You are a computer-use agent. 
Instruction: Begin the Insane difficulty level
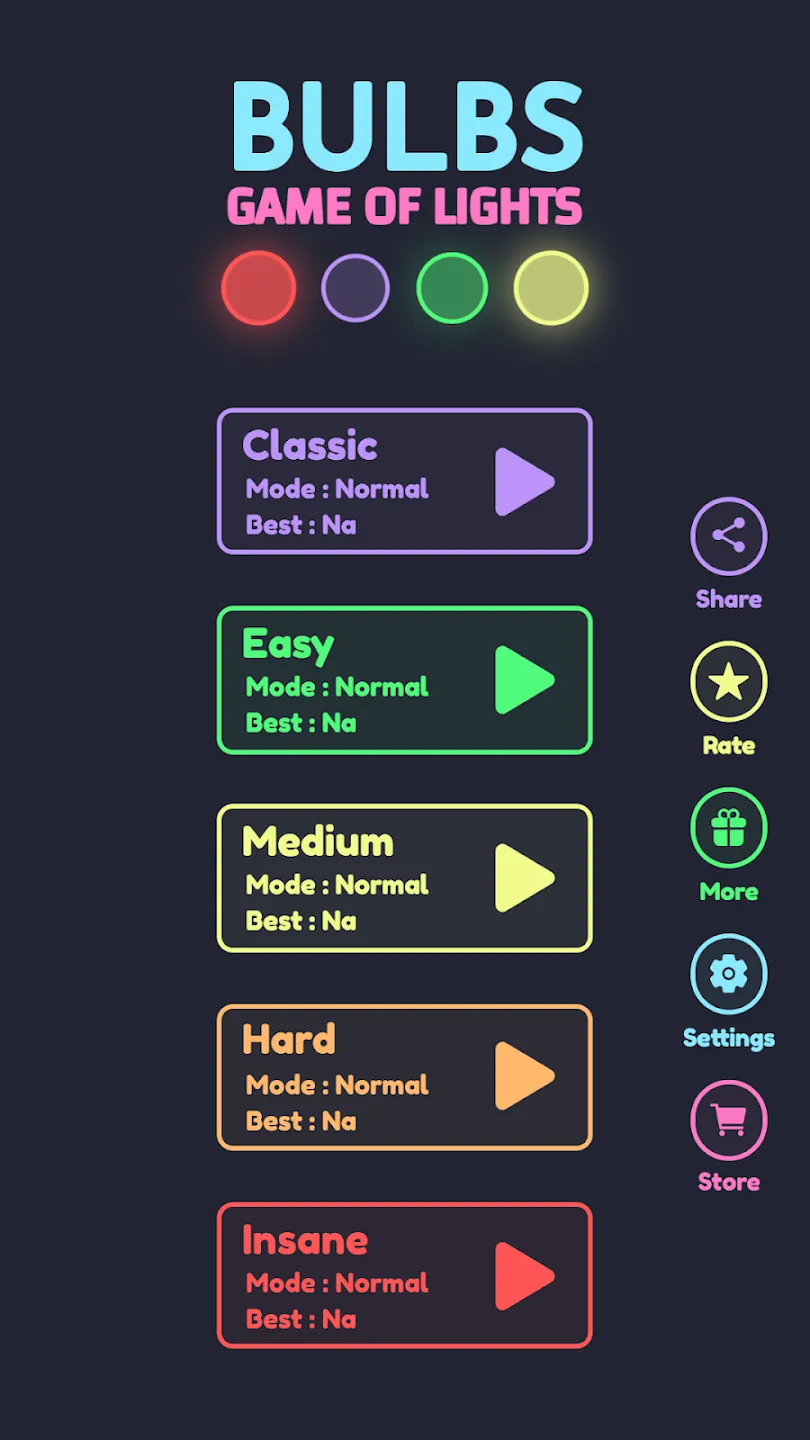click(404, 1275)
